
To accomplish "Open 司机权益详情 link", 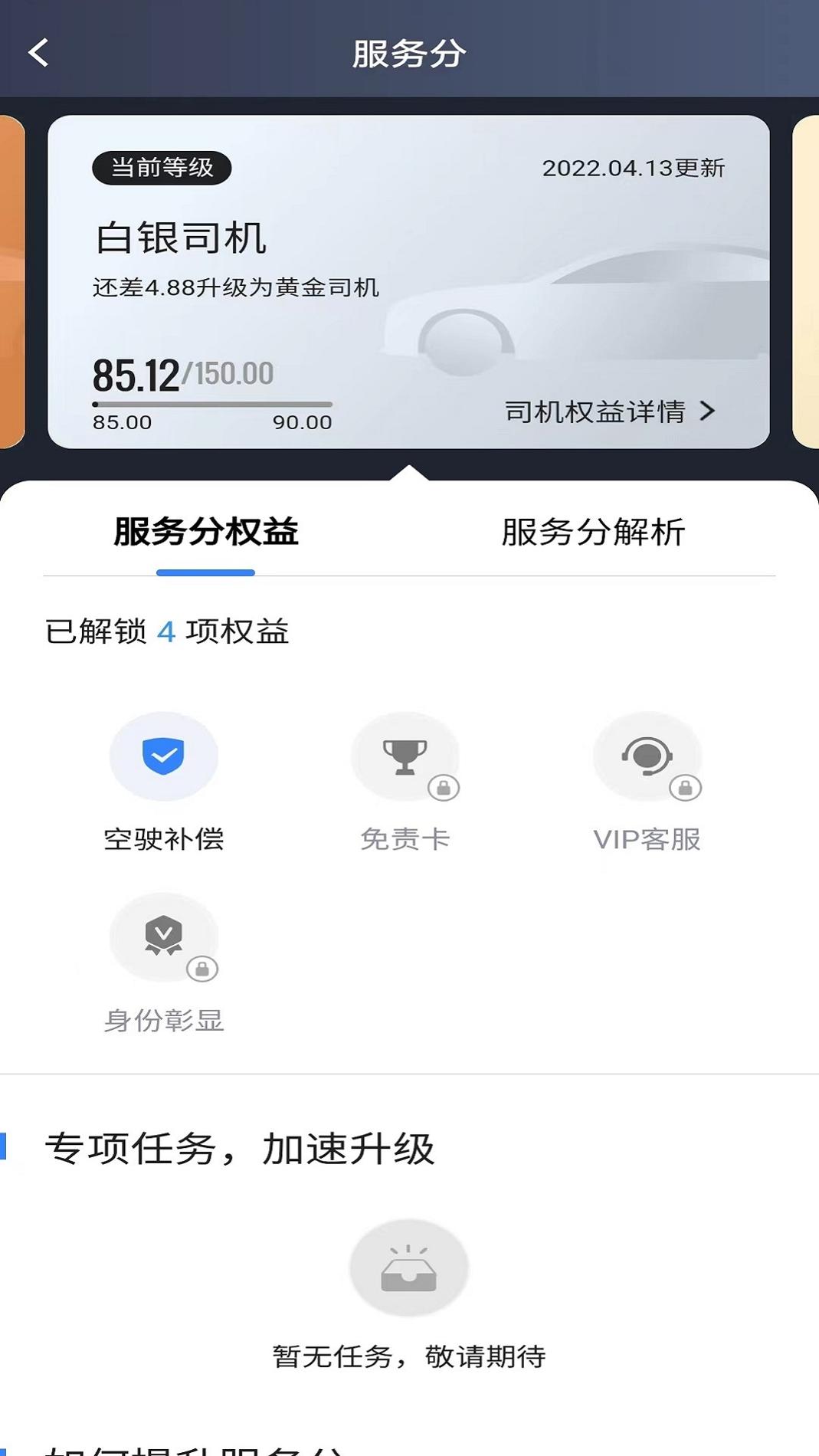I will (610, 412).
